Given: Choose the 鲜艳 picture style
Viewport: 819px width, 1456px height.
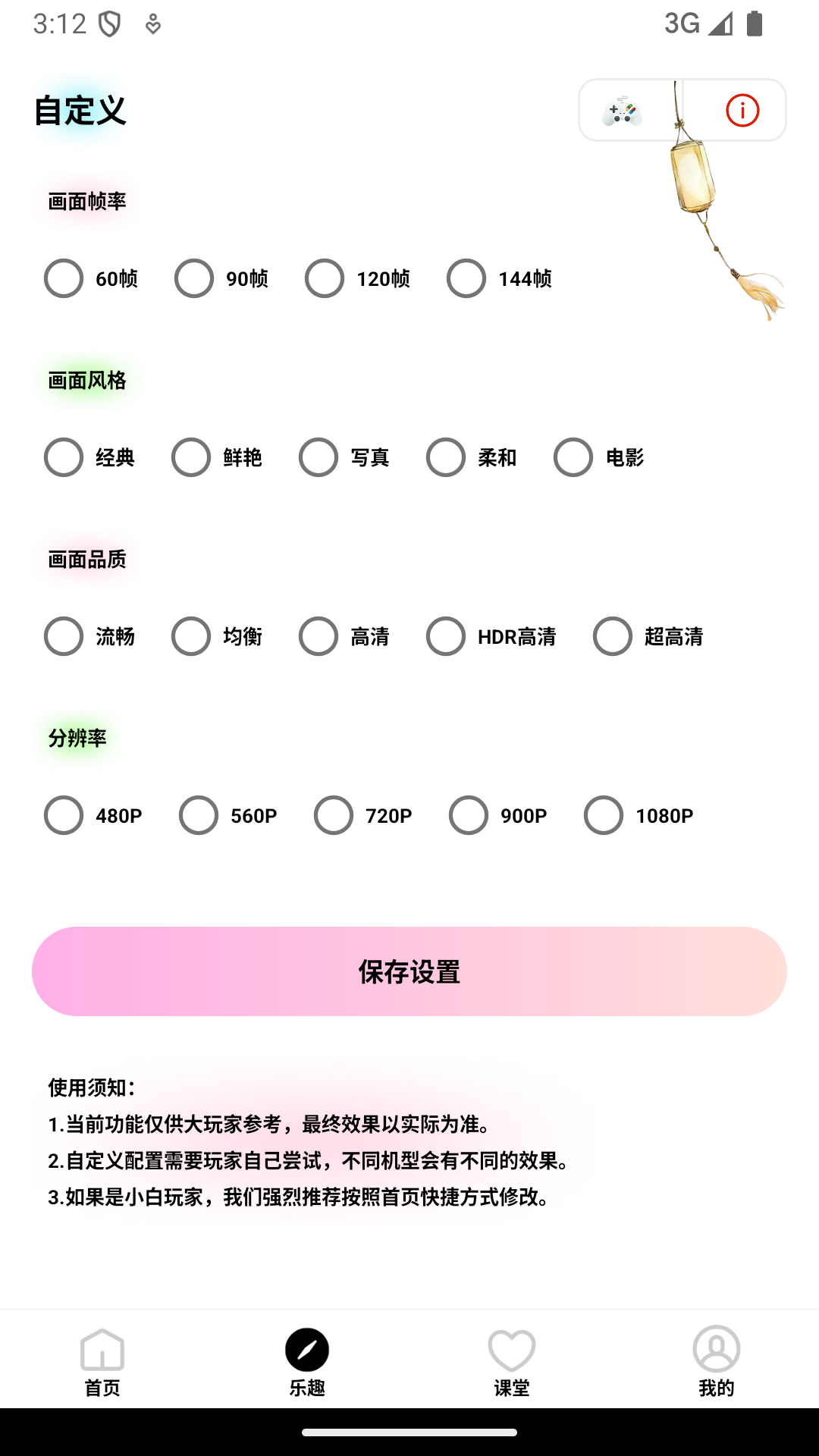Looking at the screenshot, I should click(x=217, y=457).
